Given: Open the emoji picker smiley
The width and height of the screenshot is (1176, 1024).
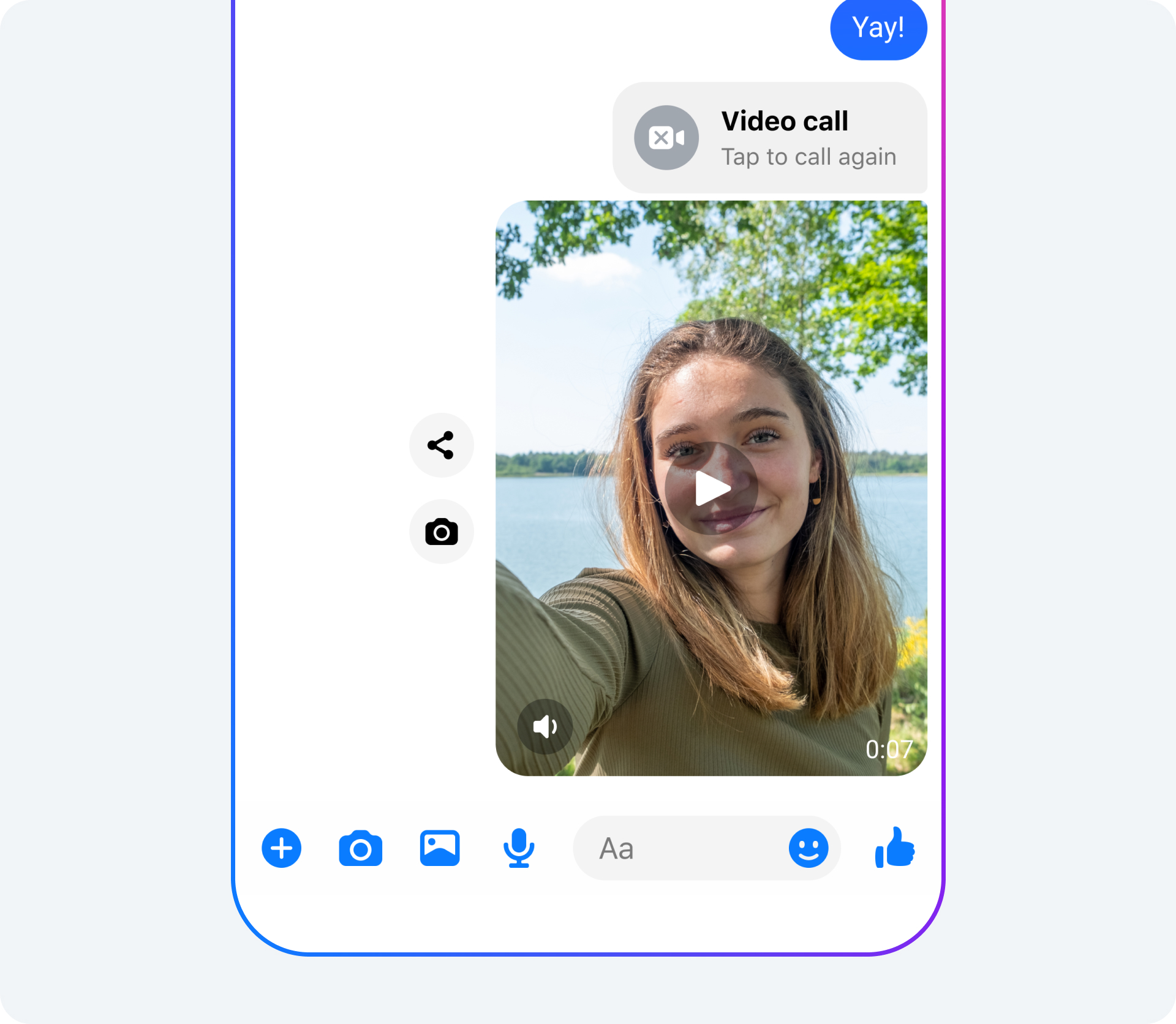Looking at the screenshot, I should tap(808, 848).
